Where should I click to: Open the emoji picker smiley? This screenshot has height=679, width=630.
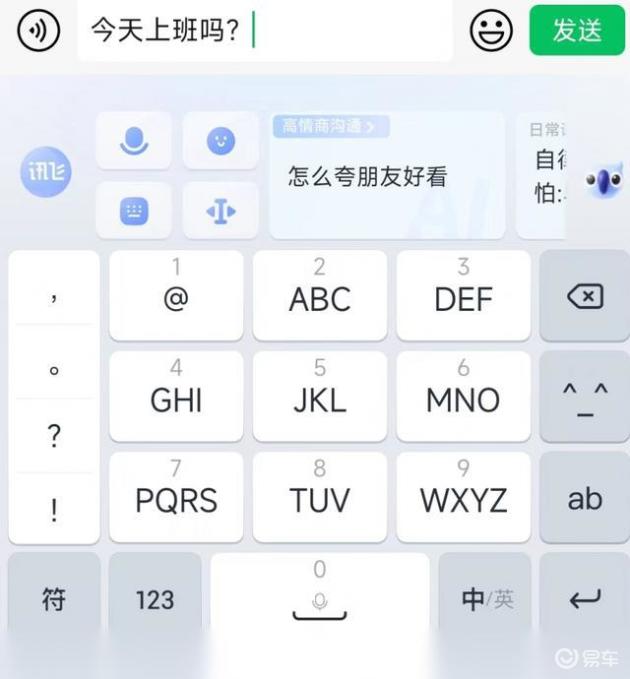pos(491,31)
